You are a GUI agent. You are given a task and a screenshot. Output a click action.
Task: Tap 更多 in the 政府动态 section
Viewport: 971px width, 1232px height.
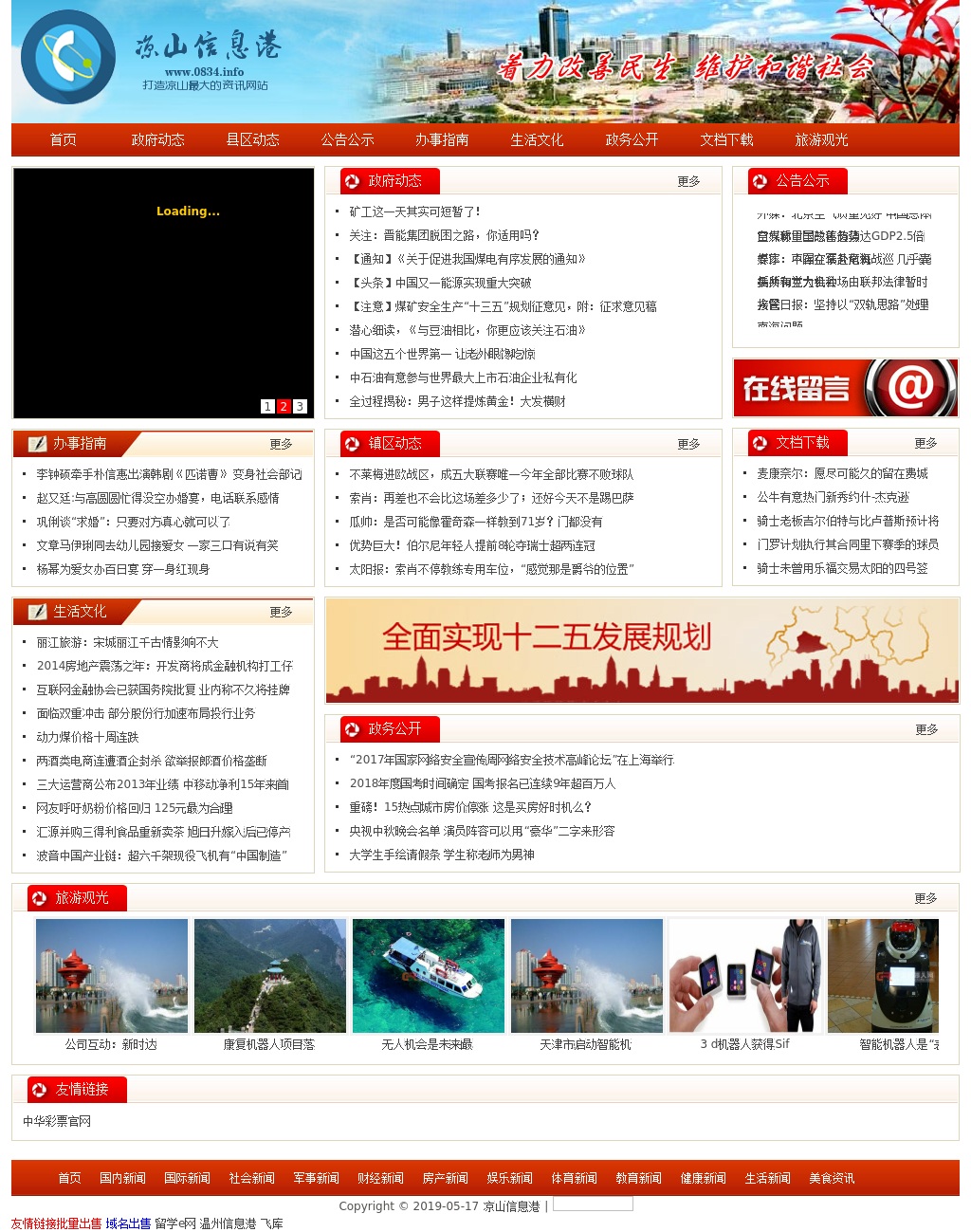(x=688, y=181)
